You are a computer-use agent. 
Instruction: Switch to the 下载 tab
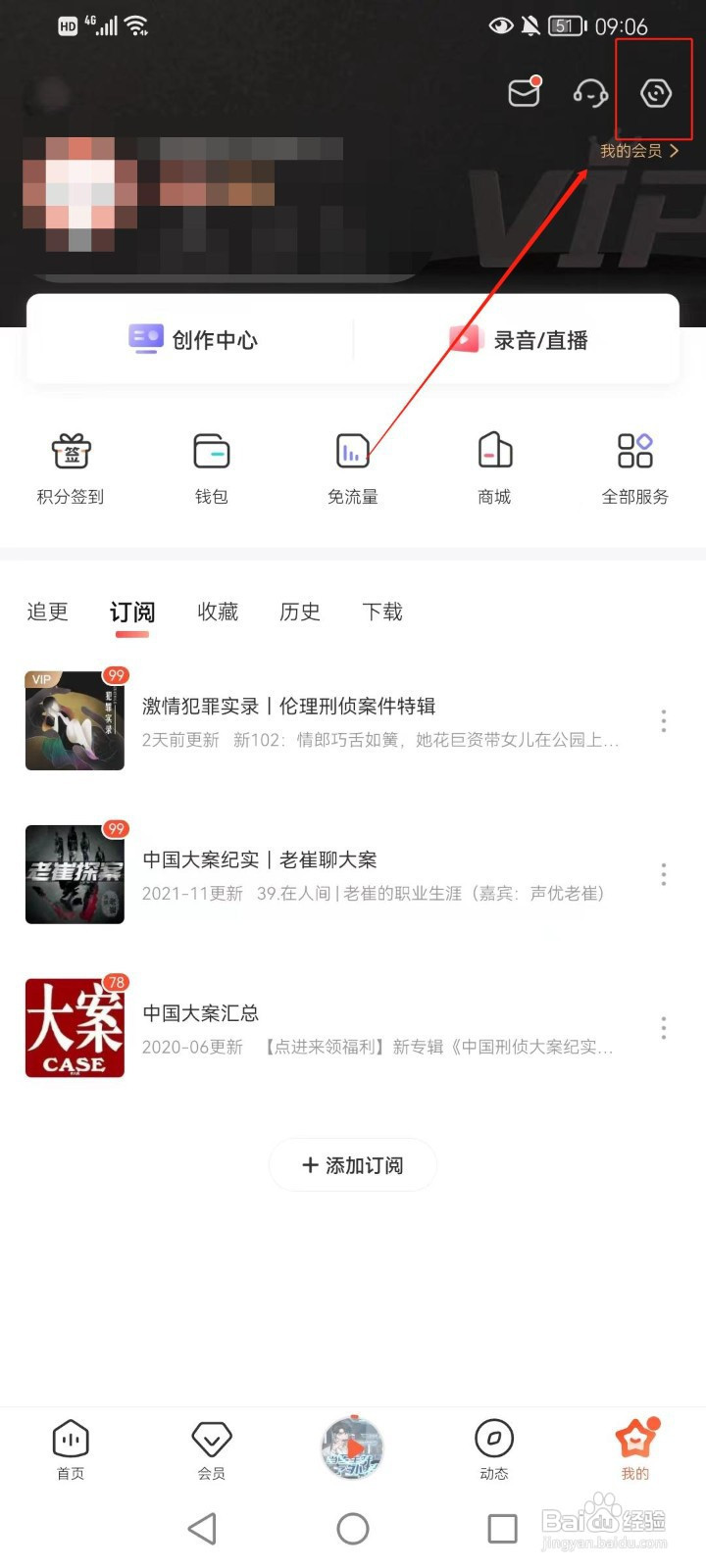point(381,612)
